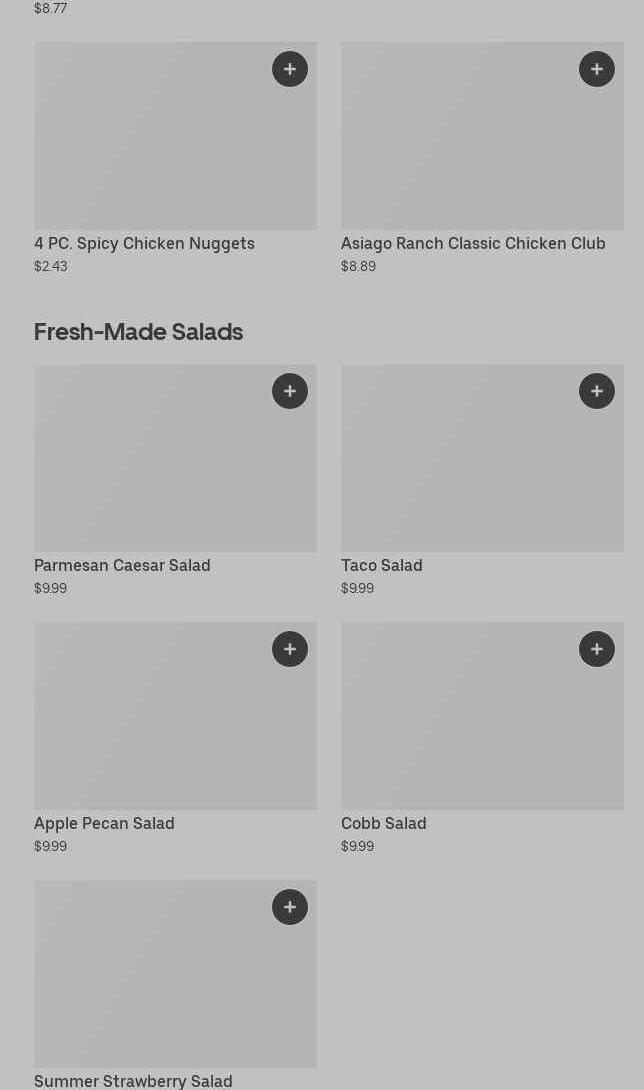Open the Cobb Salad item

pyautogui.click(x=470, y=730)
